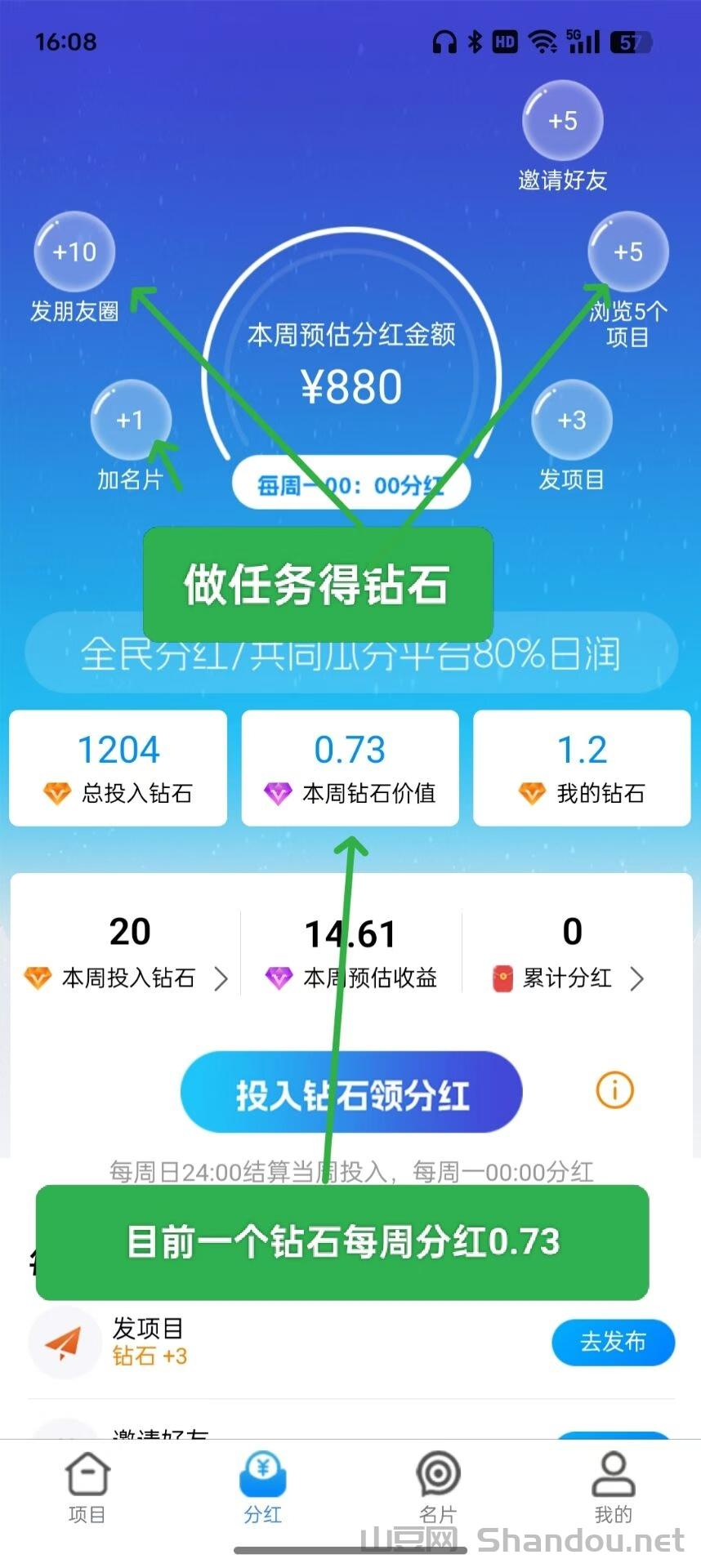Tap the +10 发朋友圈 diamond bubble
701x1568 pixels.
click(74, 252)
